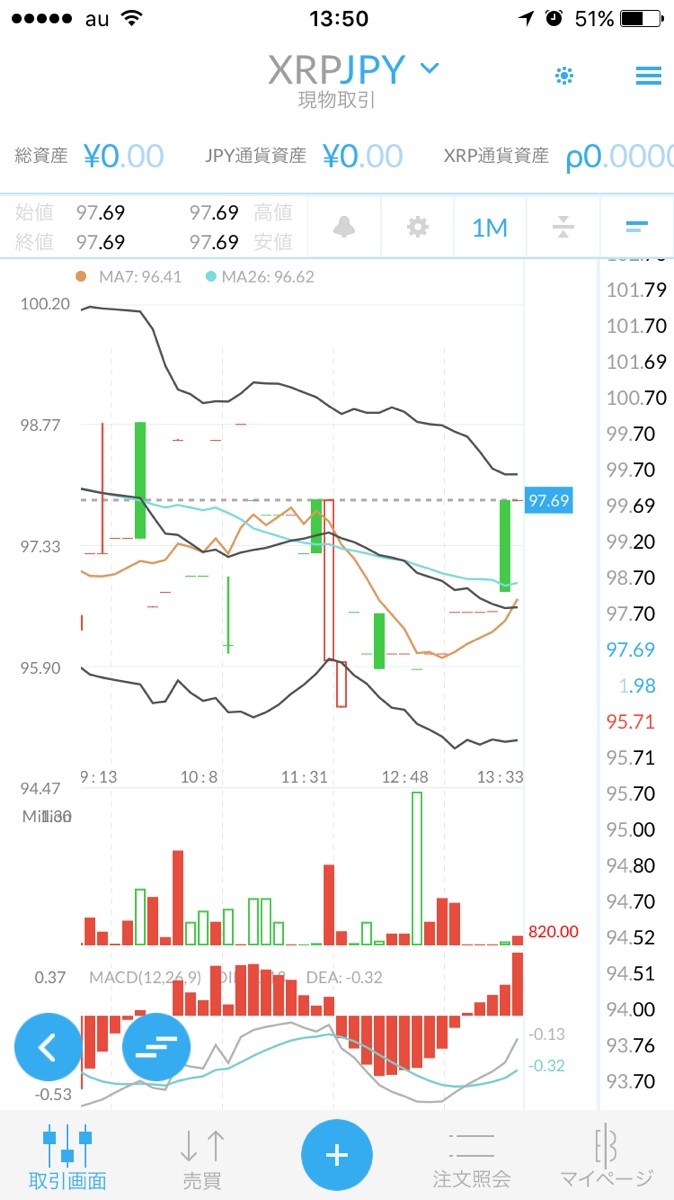Go to the マイページ tab
The height and width of the screenshot is (1200, 674).
[606, 1156]
